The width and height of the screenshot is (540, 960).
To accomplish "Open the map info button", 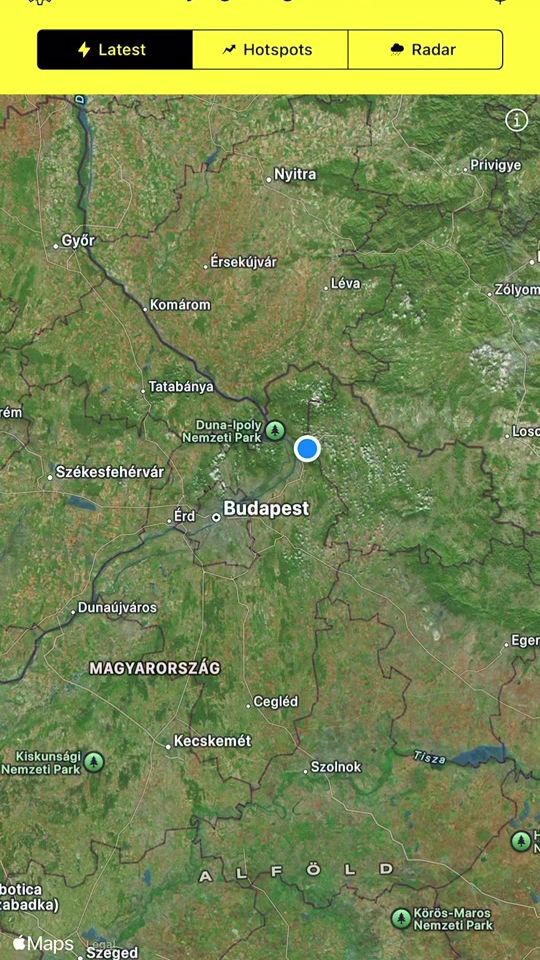I will [x=516, y=121].
